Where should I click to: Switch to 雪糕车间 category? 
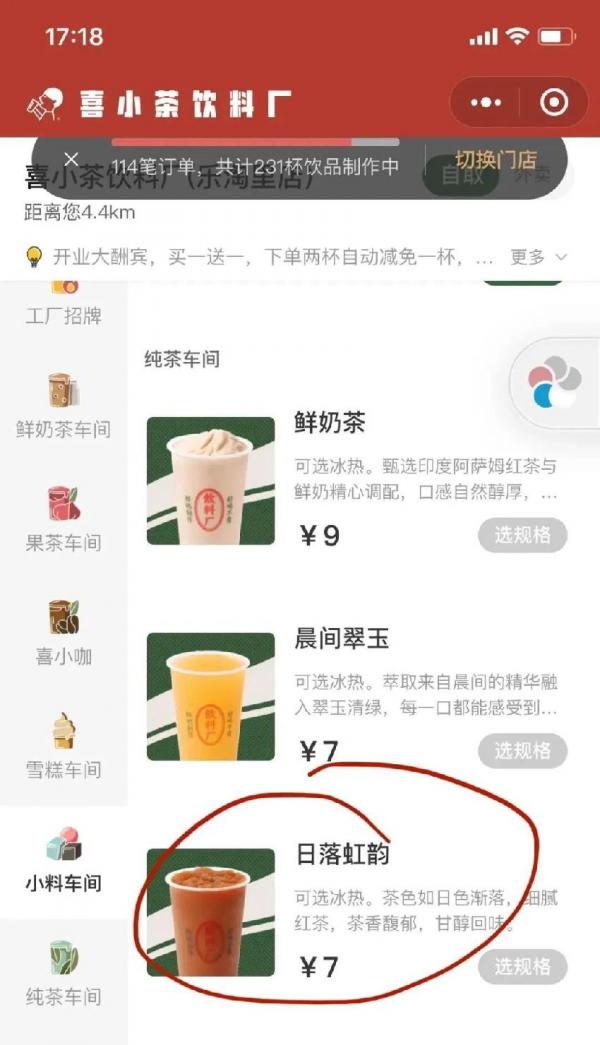click(x=63, y=746)
